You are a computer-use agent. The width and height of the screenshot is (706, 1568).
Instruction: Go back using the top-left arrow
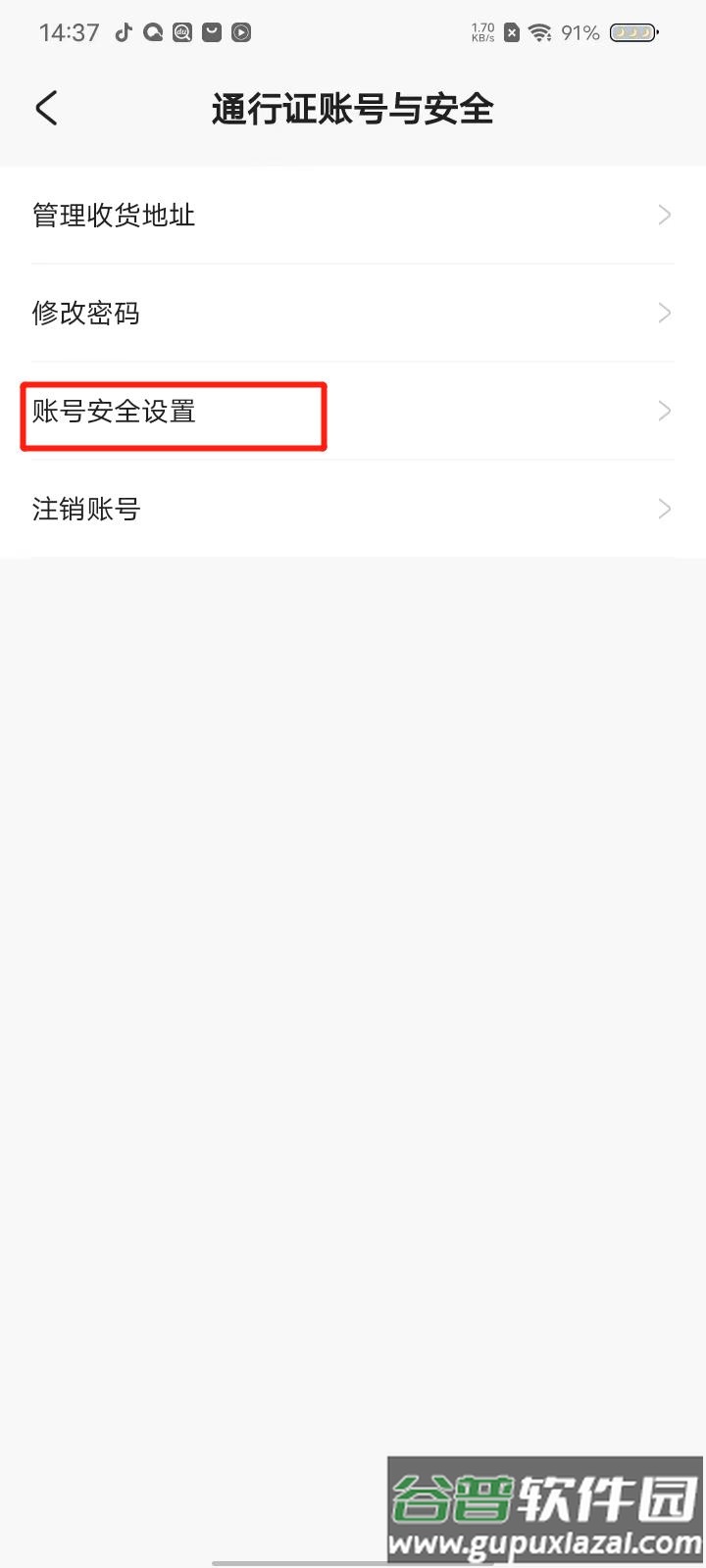46,108
